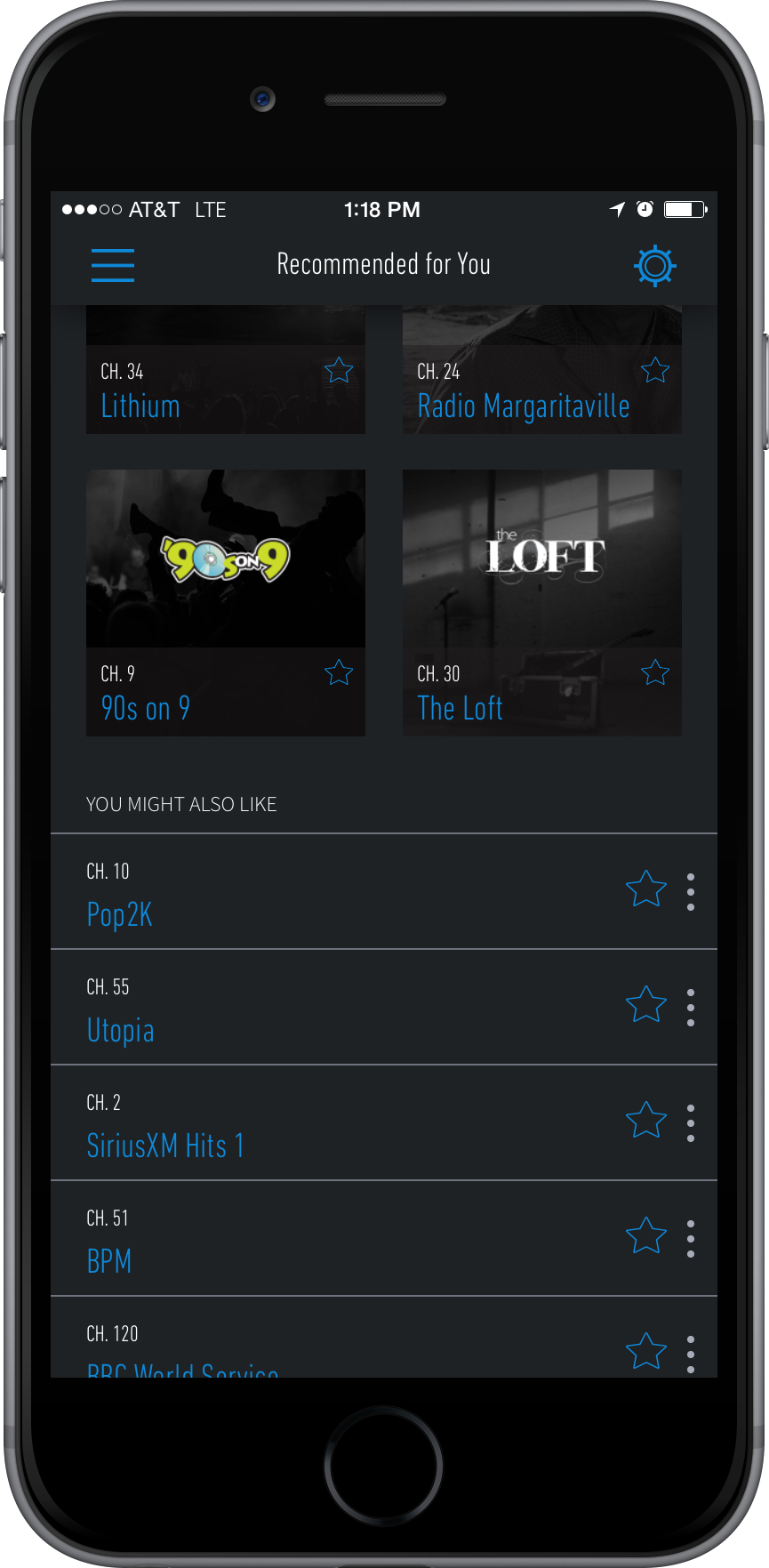769x1568 pixels.
Task: Open the overflow menu for SiriusXM Hits 1
Action: (691, 1123)
